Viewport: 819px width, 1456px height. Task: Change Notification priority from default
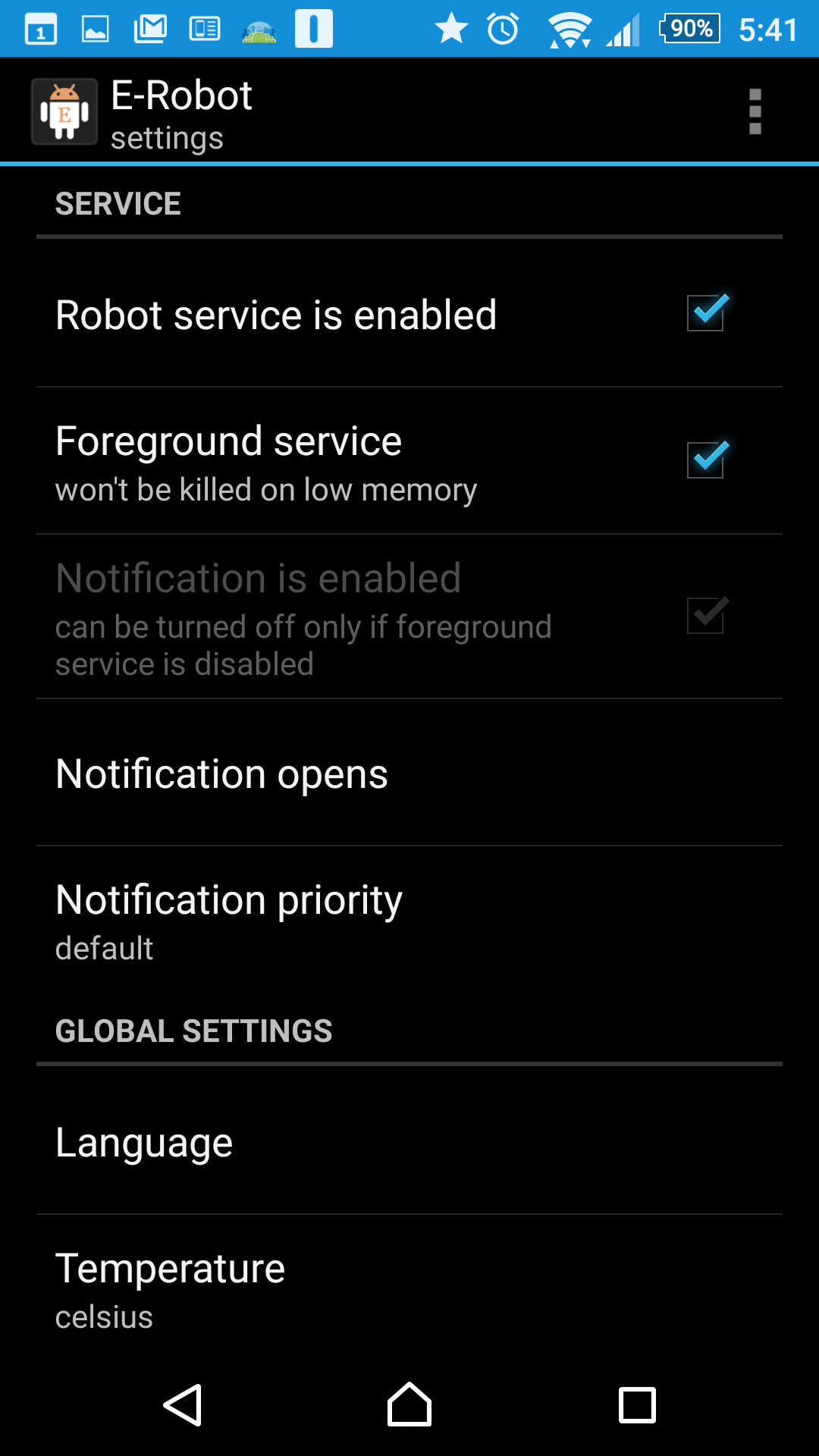[x=409, y=920]
